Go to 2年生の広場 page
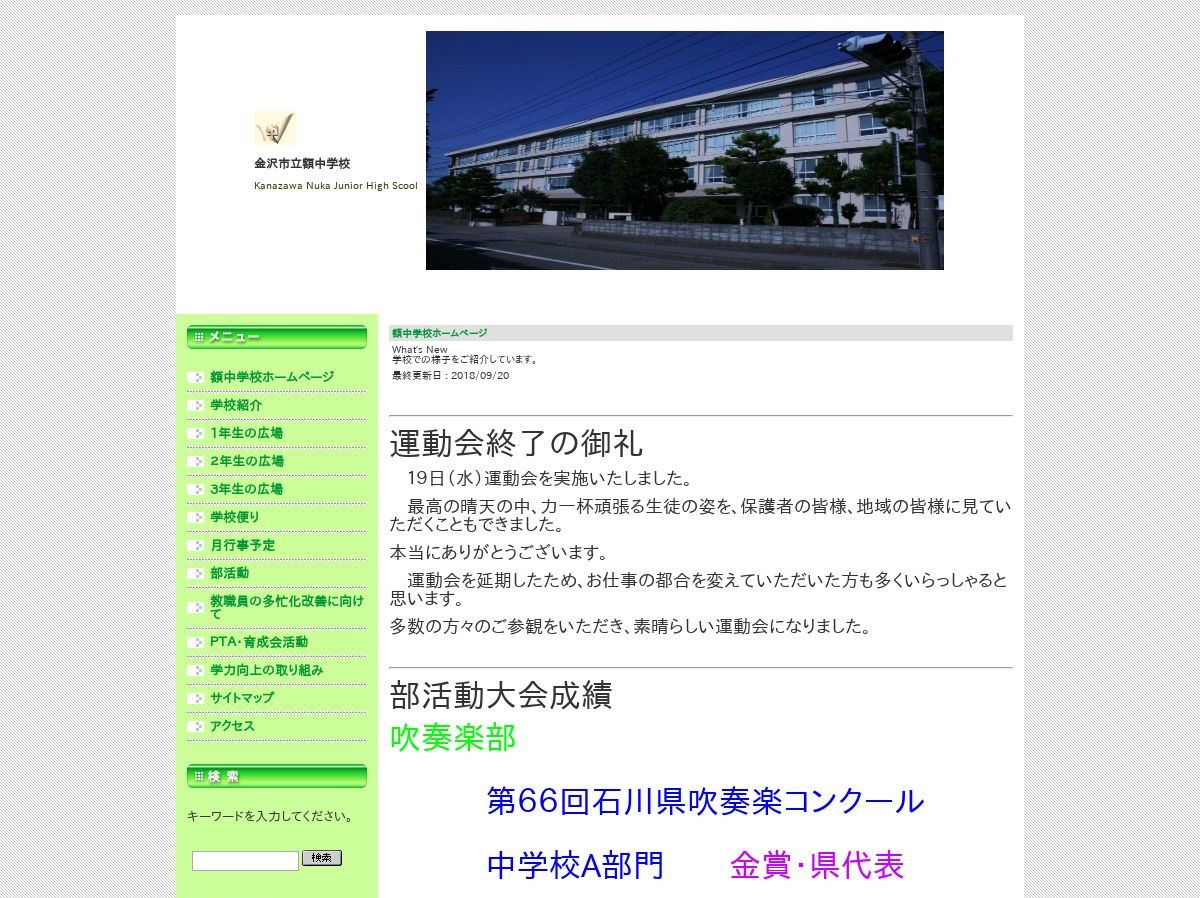1200x898 pixels. (246, 461)
